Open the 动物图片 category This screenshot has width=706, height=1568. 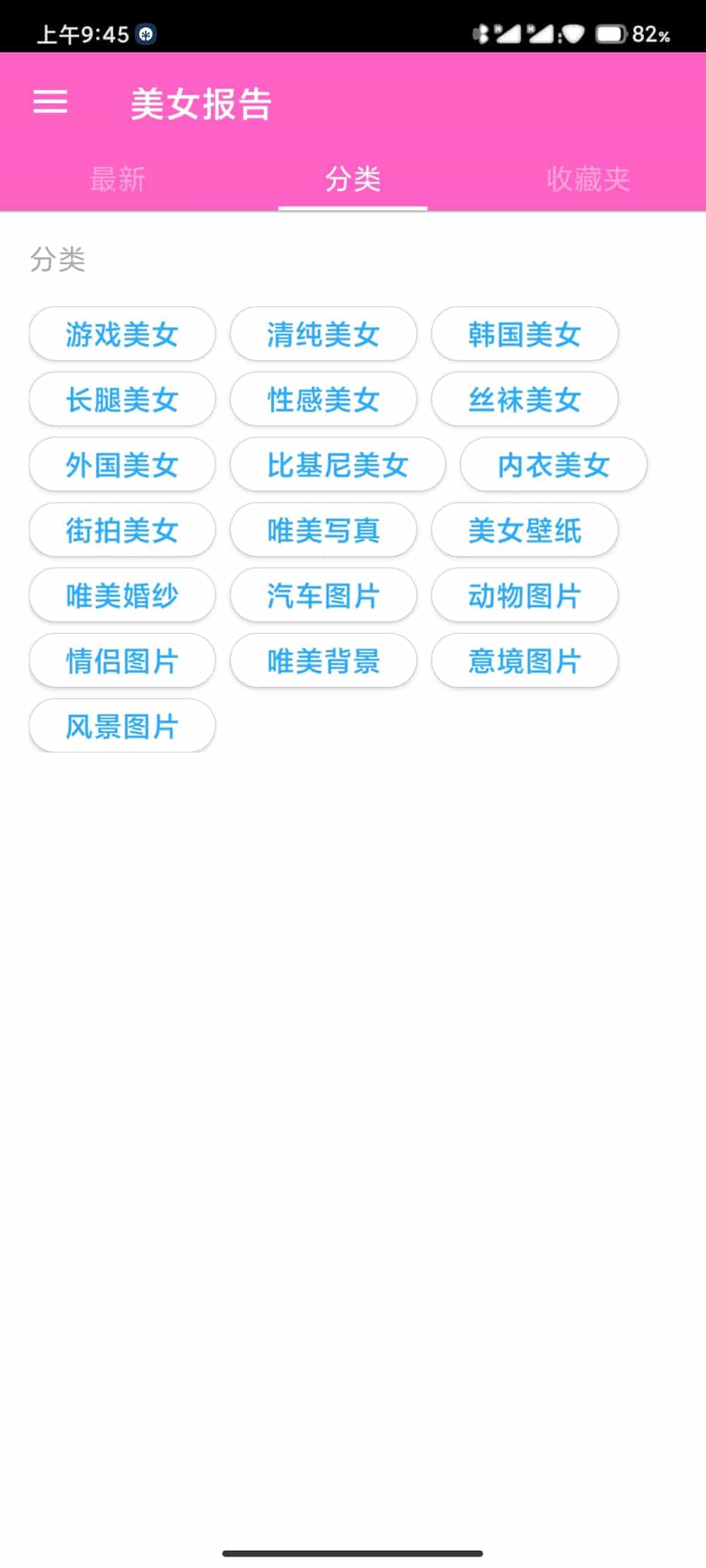click(x=525, y=595)
